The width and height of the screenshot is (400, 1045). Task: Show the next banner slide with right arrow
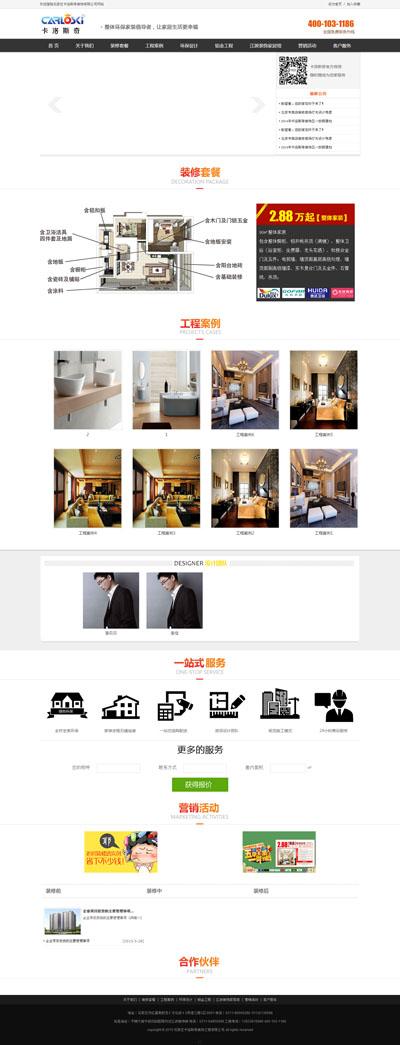257,105
